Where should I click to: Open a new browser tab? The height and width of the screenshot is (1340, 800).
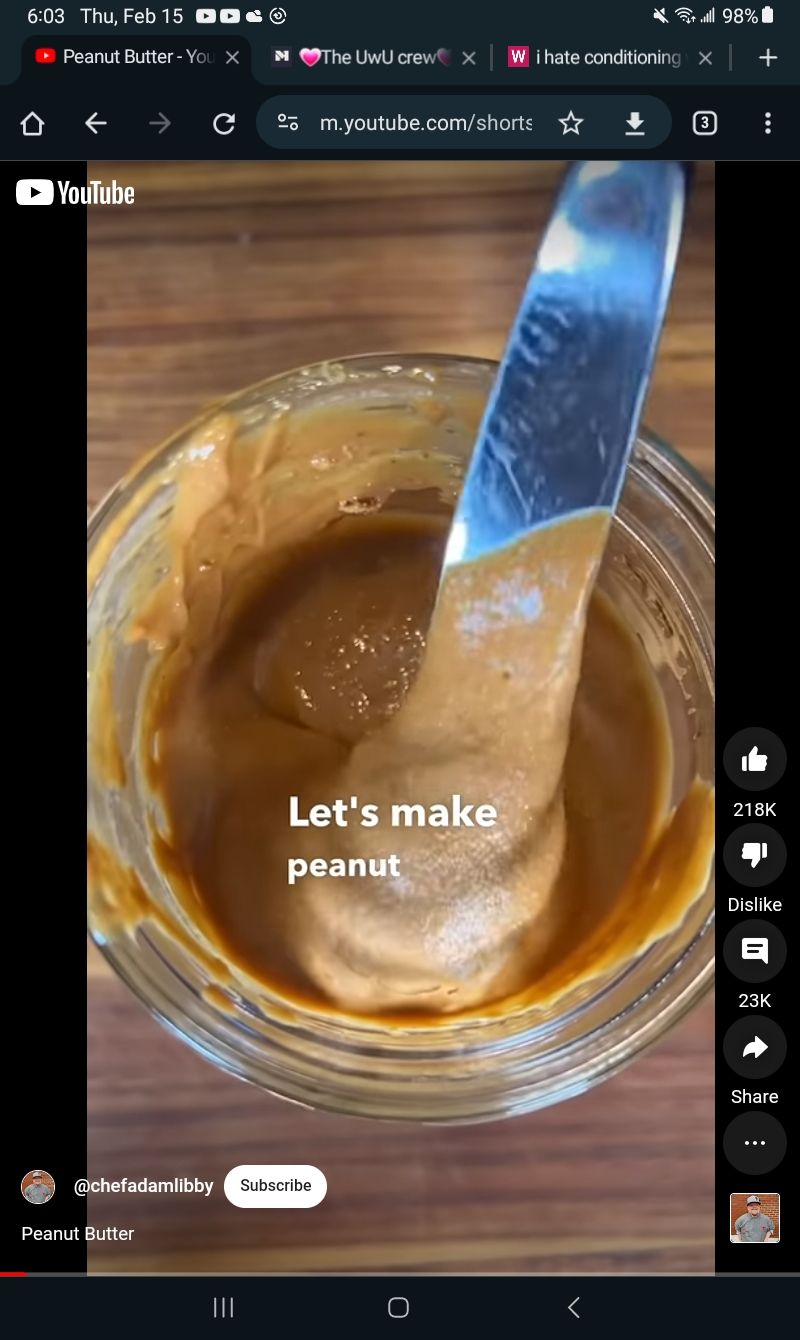tap(767, 57)
